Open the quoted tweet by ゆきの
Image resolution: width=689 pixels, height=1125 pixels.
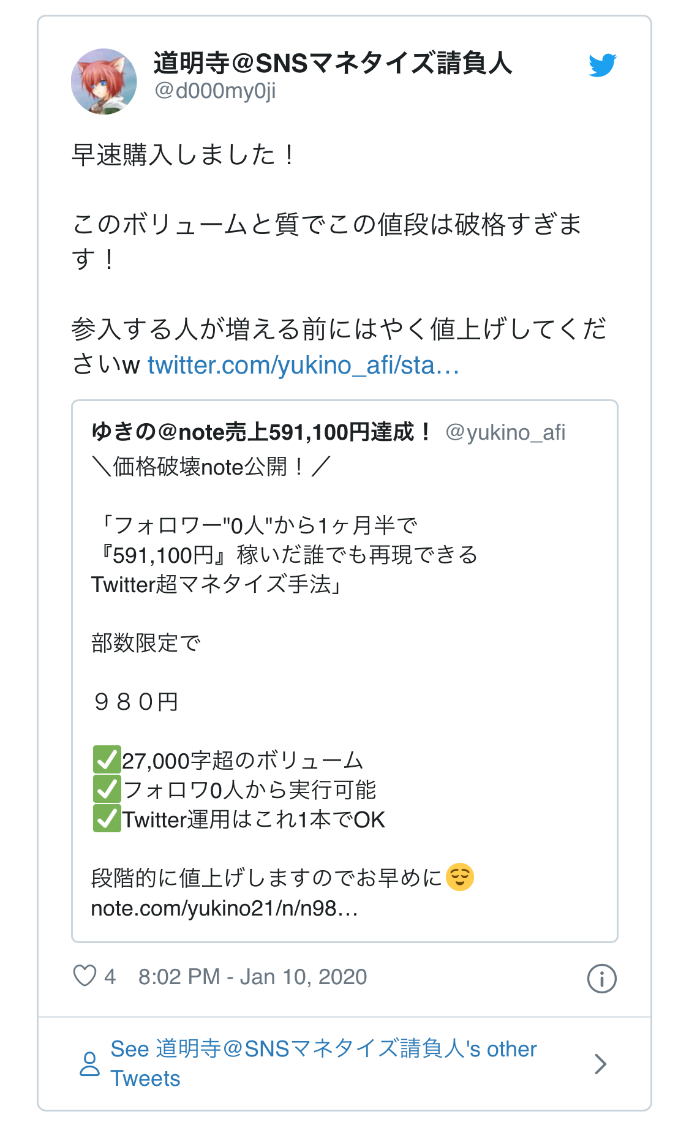[344, 670]
